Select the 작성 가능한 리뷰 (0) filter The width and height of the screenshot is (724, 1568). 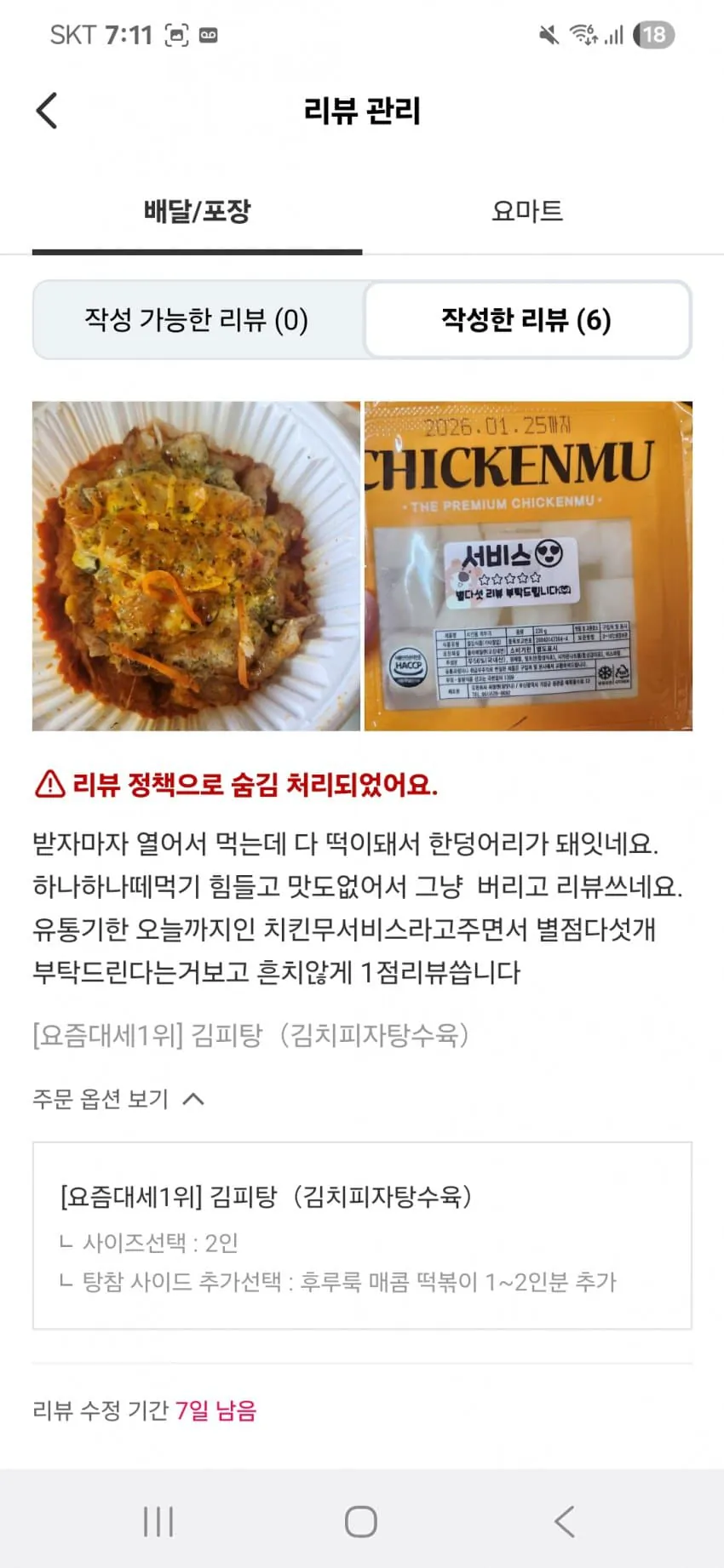198,320
